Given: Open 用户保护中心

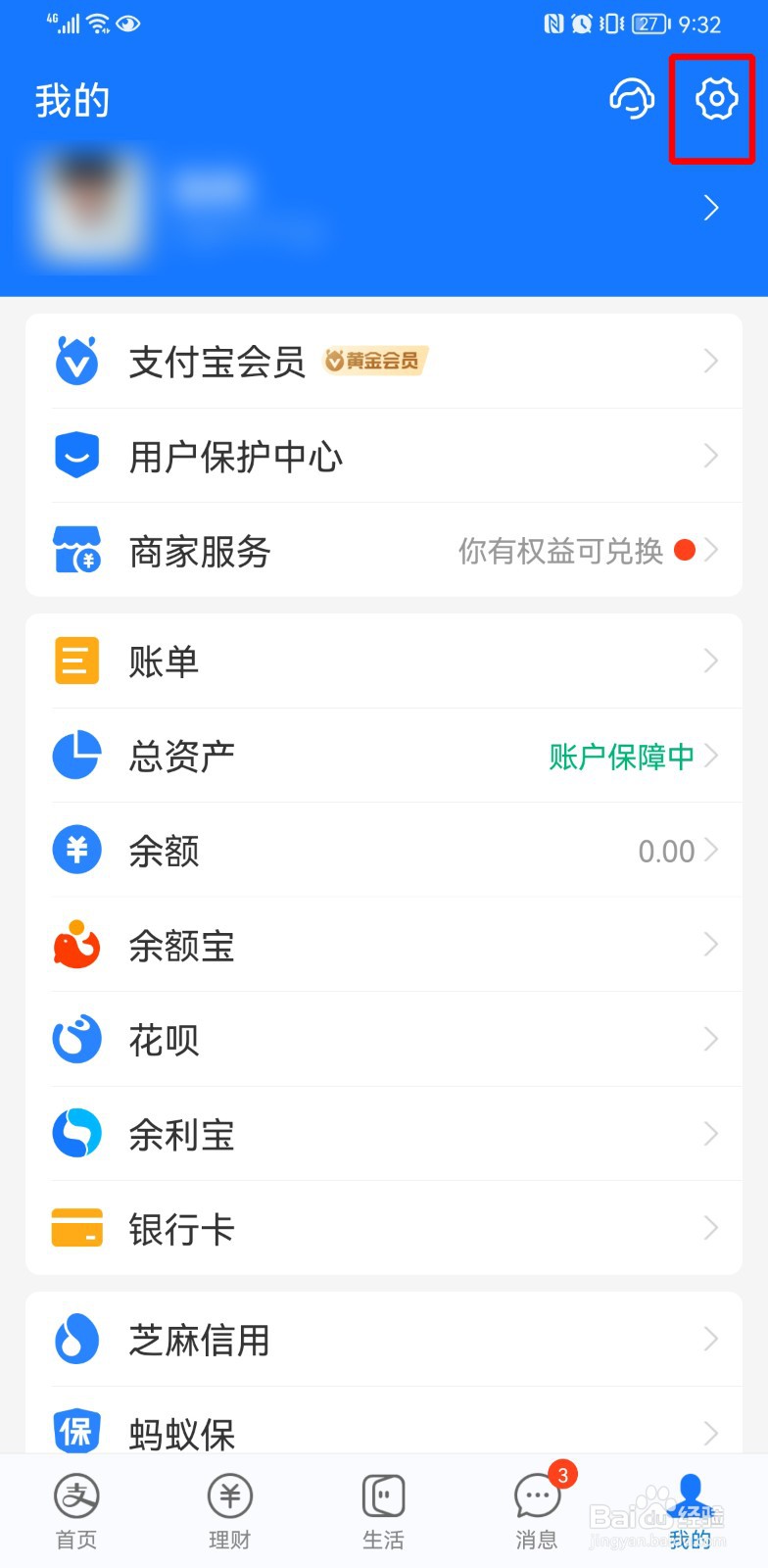Looking at the screenshot, I should (x=384, y=456).
